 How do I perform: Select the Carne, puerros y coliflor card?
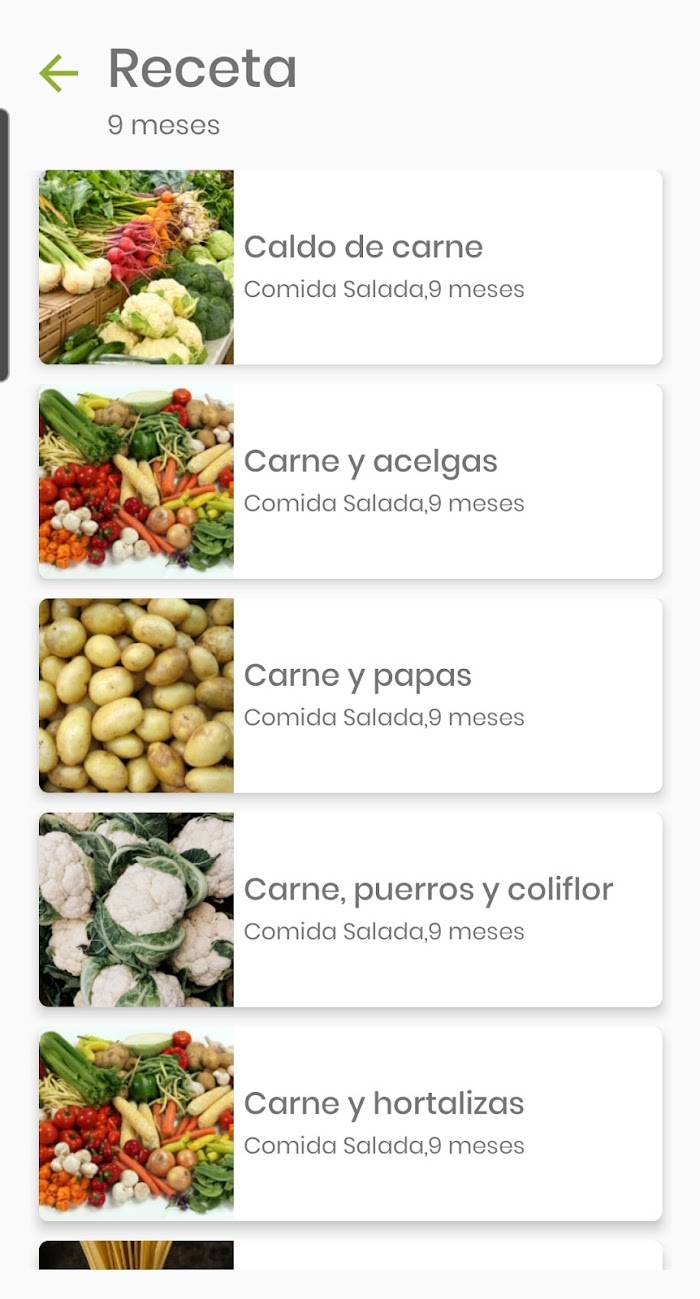[350, 909]
